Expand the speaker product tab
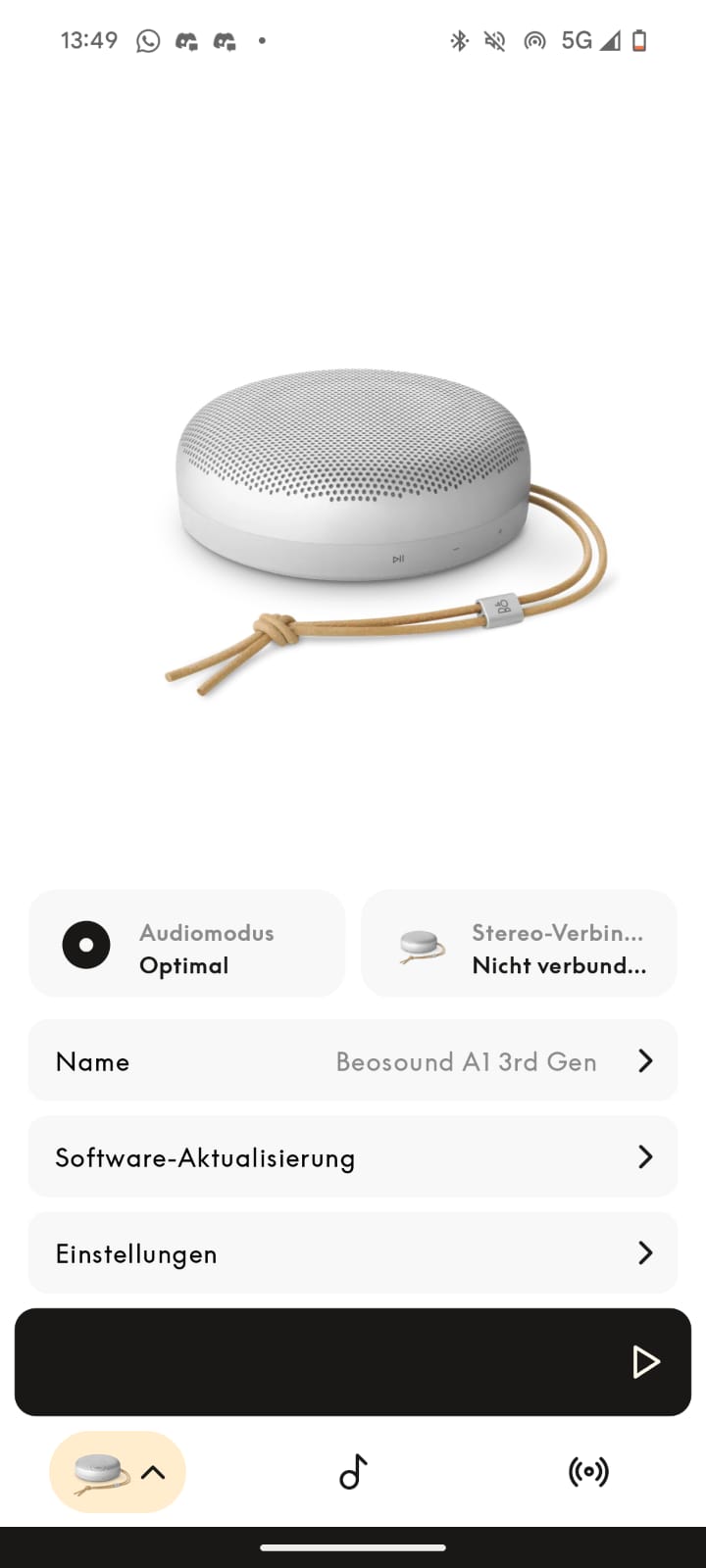The image size is (706, 1568). [118, 1471]
